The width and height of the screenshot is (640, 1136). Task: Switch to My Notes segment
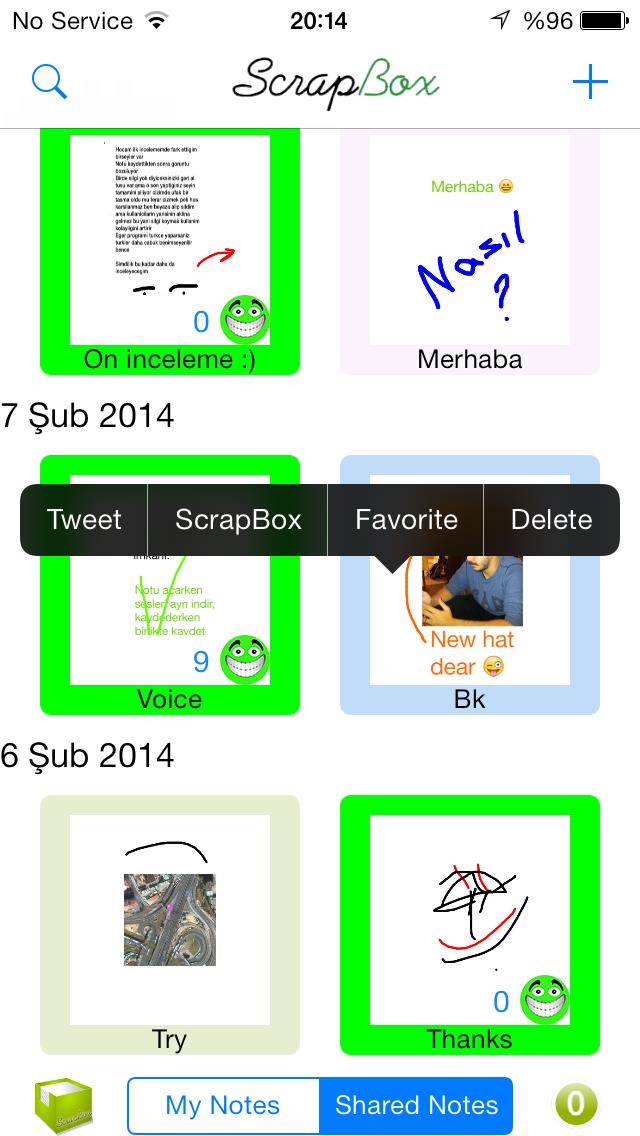click(223, 1105)
